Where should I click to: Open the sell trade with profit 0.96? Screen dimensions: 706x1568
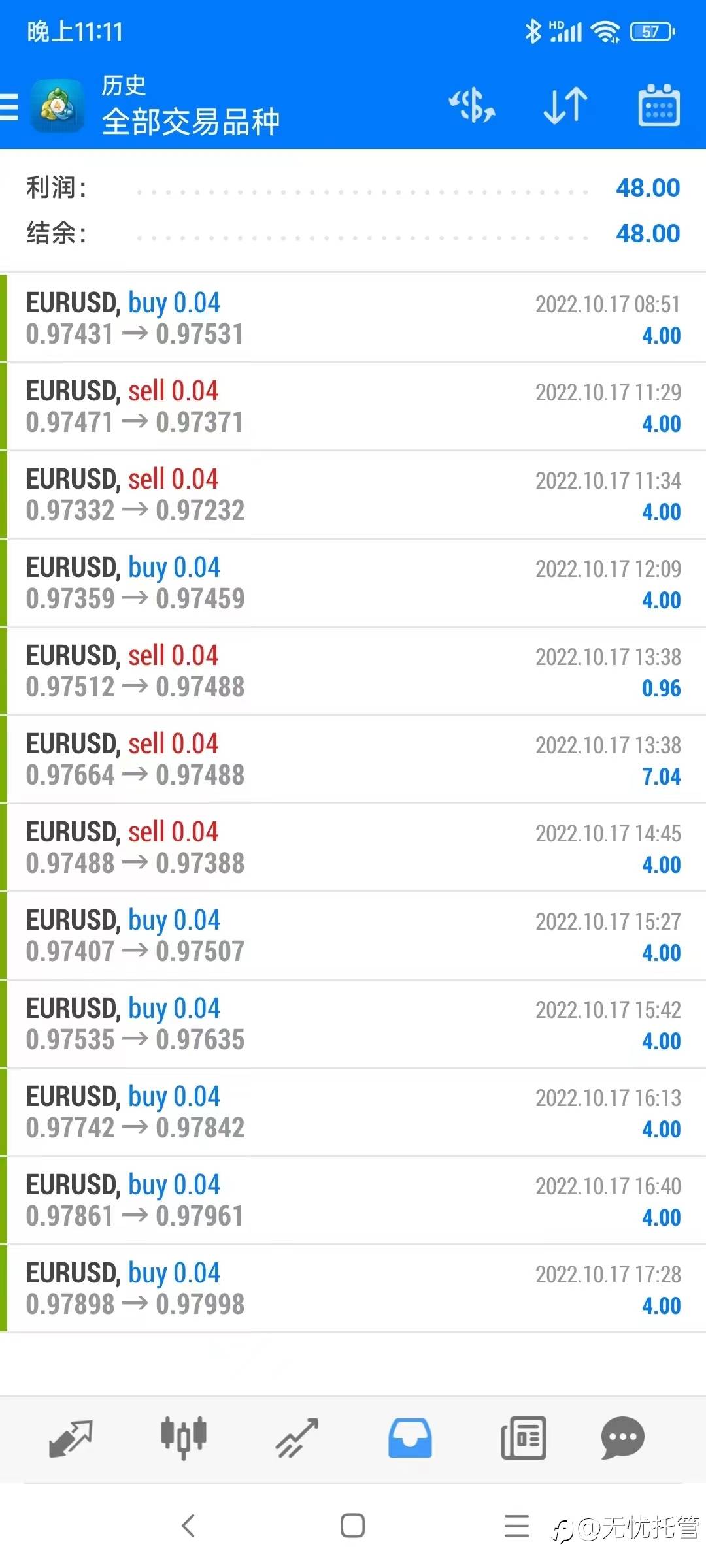[x=353, y=671]
